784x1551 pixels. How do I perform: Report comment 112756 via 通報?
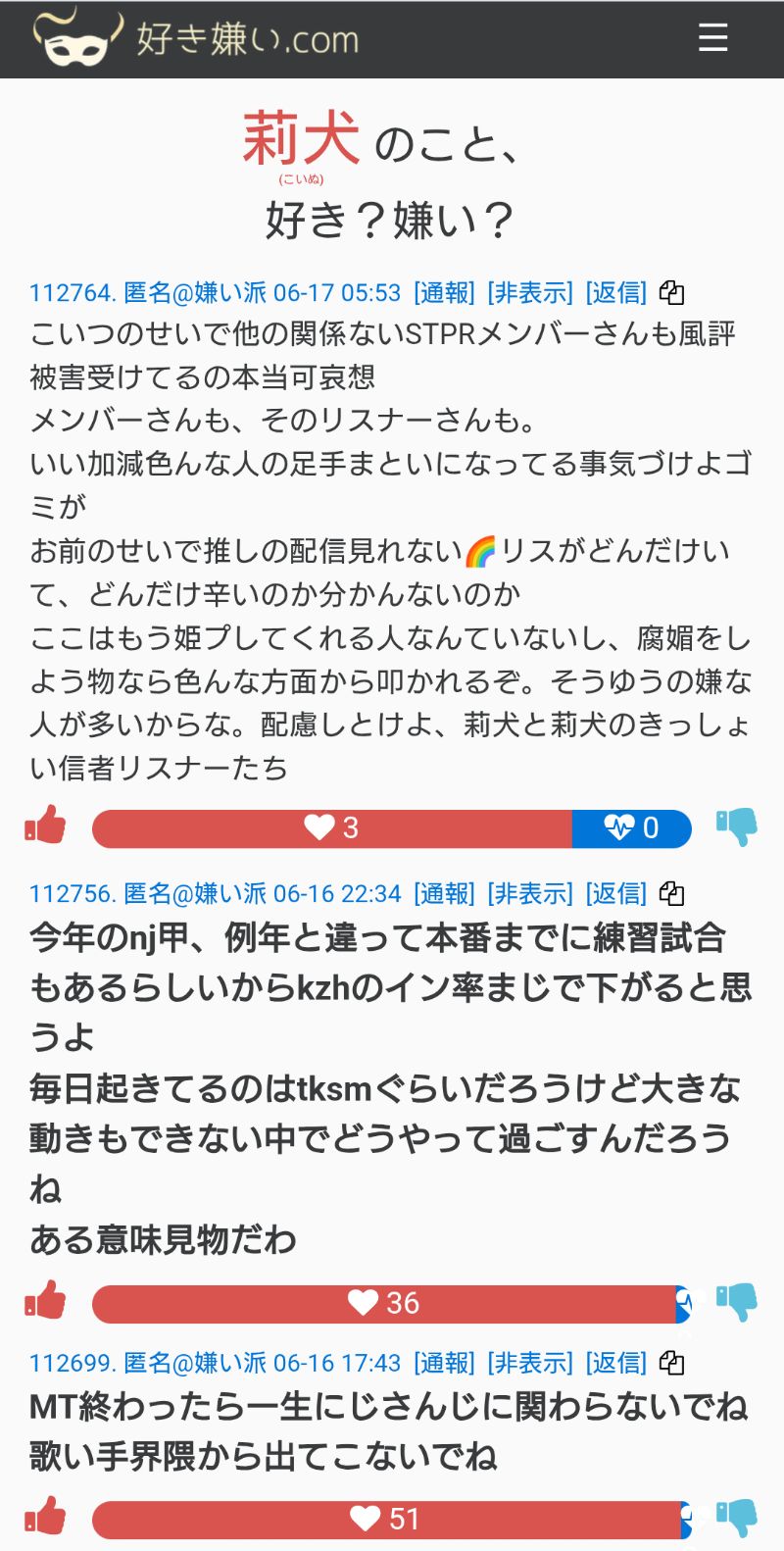[444, 893]
